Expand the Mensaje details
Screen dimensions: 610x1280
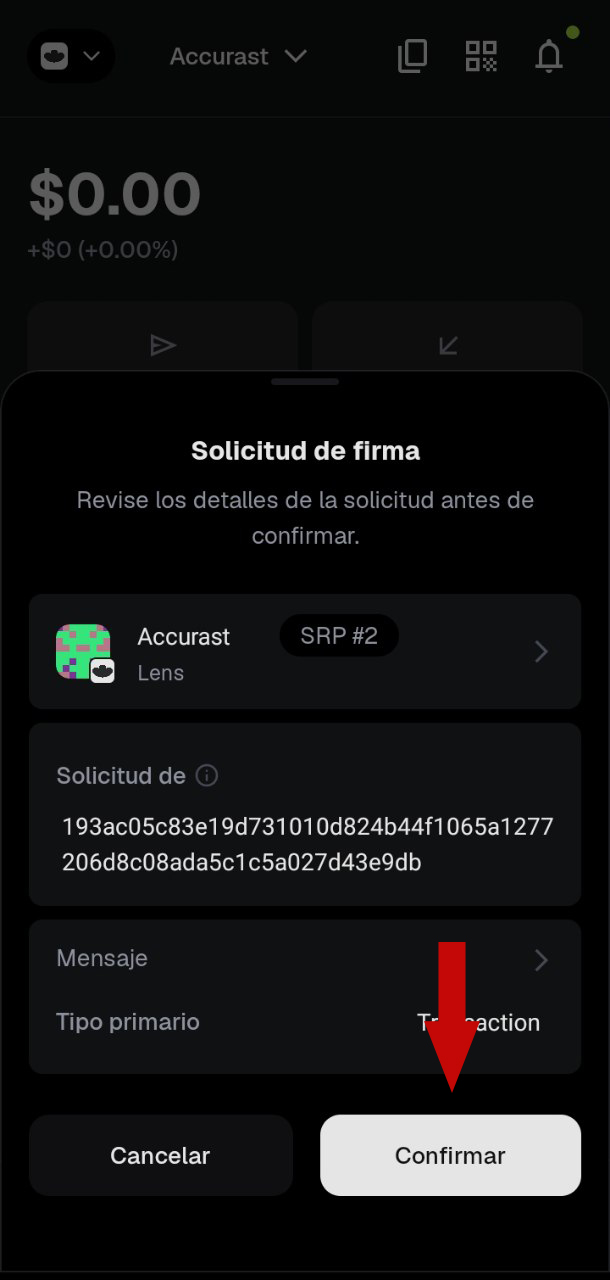pos(304,960)
